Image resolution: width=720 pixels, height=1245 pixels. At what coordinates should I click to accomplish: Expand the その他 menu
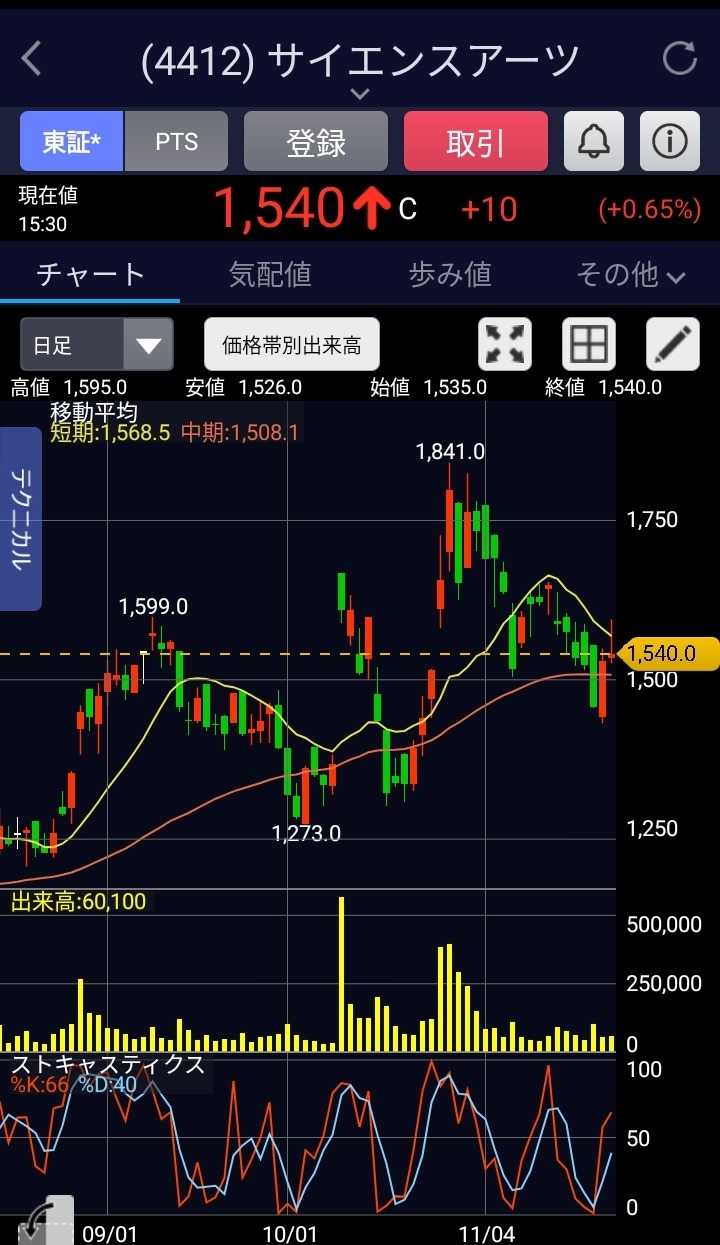(x=630, y=274)
